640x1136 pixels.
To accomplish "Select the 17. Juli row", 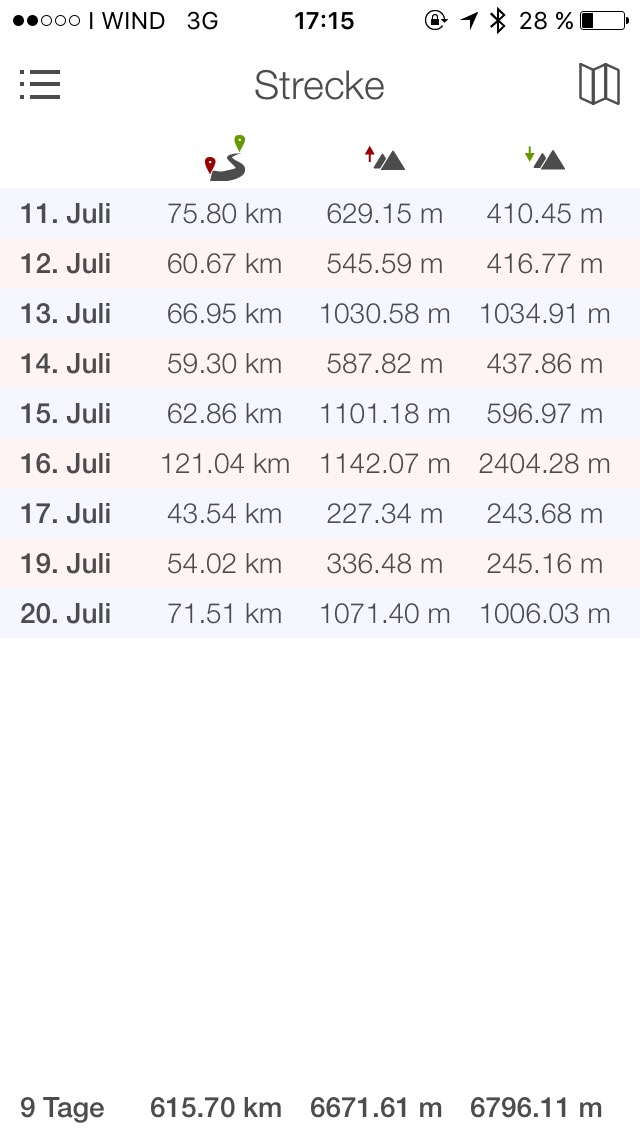I will point(320,513).
